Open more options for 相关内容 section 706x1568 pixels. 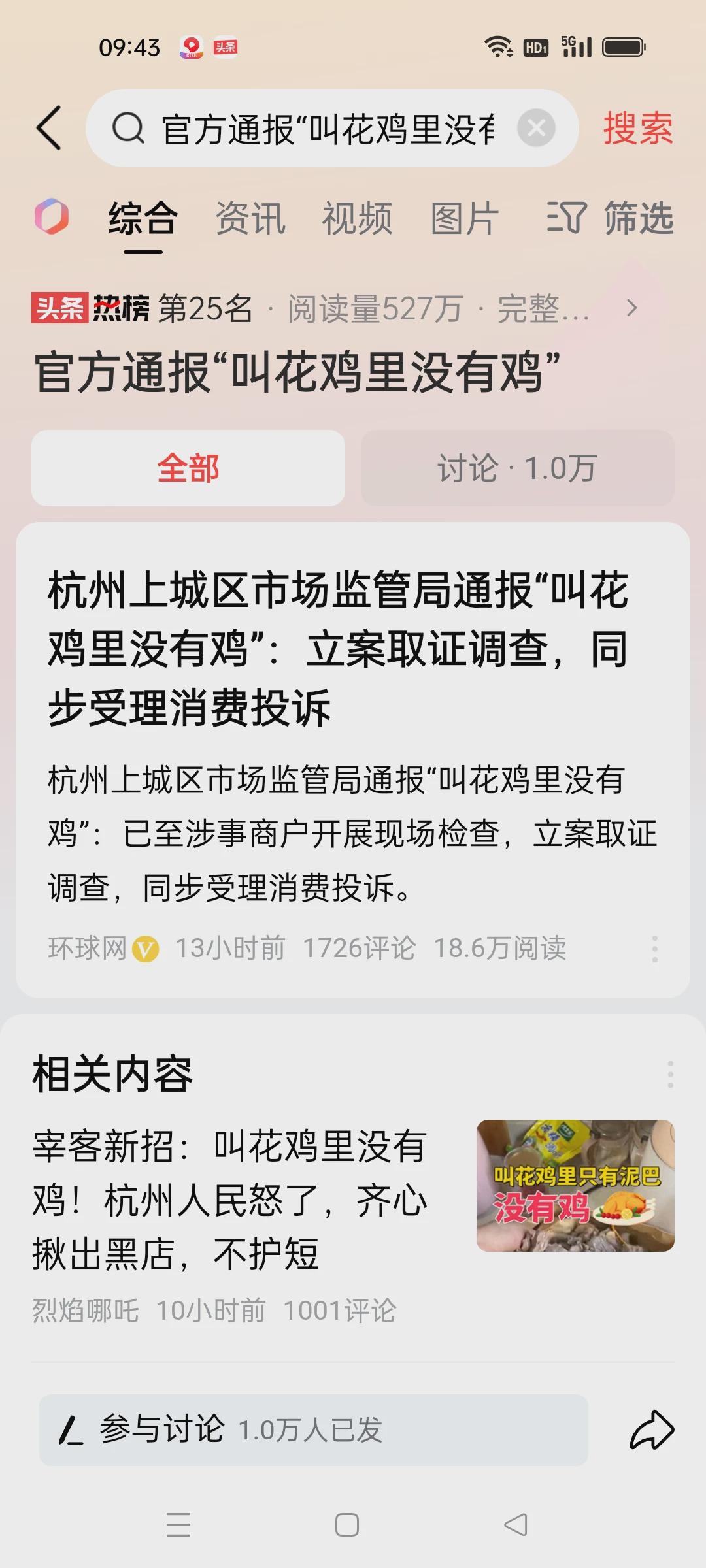click(x=670, y=1075)
